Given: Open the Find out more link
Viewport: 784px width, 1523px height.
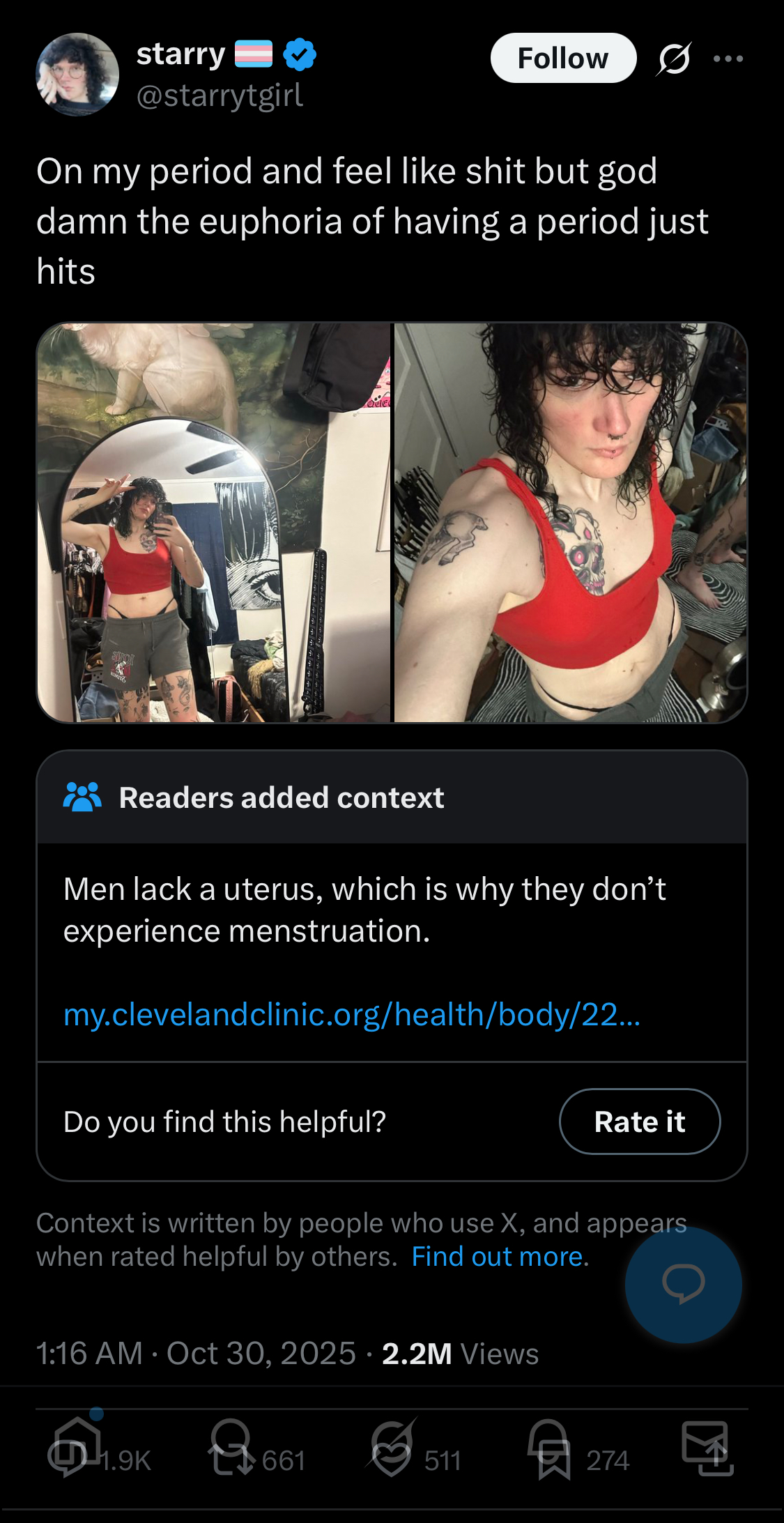Looking at the screenshot, I should point(500,1257).
